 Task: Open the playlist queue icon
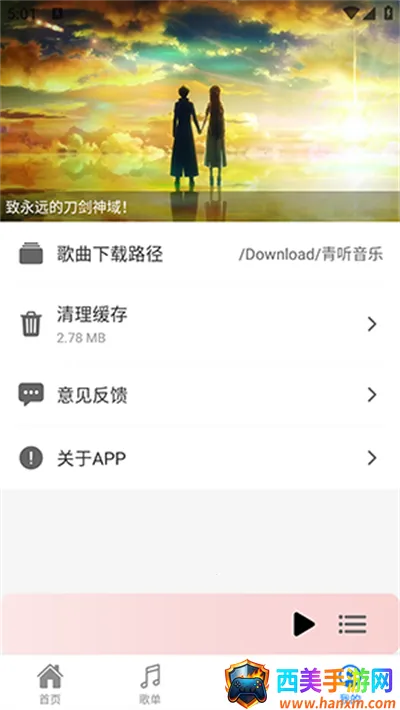(352, 624)
